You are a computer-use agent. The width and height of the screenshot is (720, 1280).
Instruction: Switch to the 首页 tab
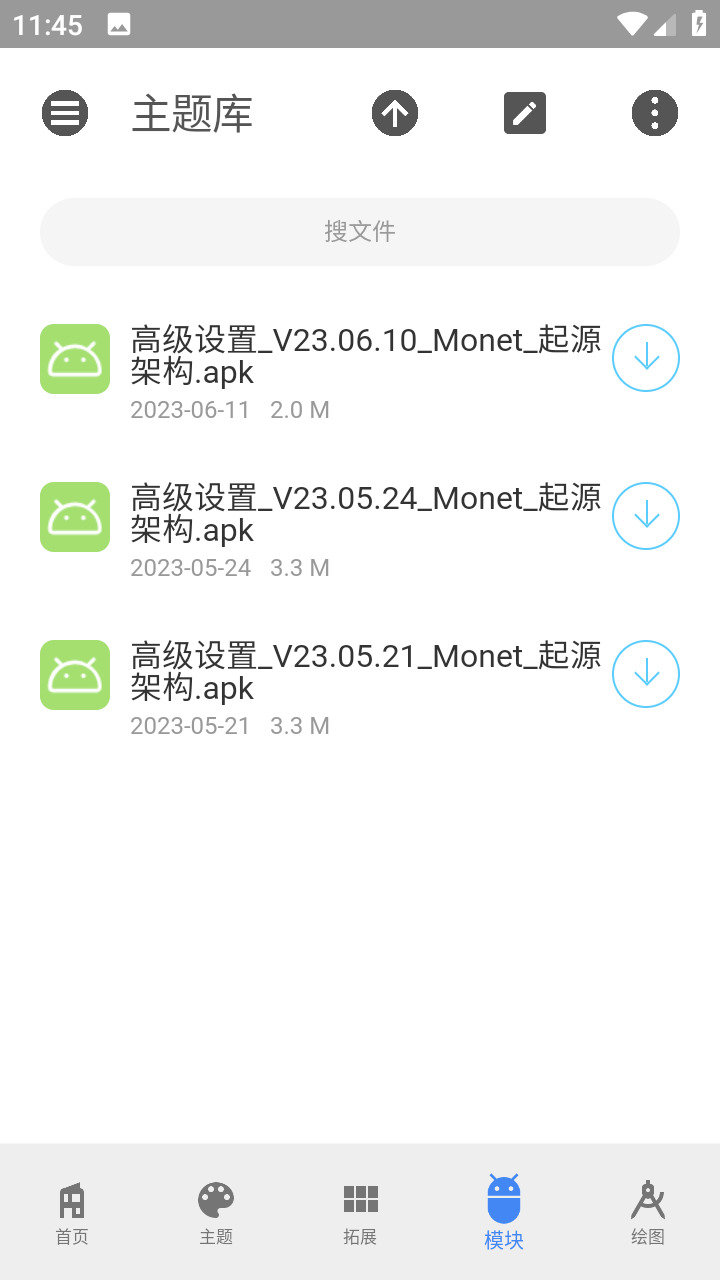coord(71,1212)
